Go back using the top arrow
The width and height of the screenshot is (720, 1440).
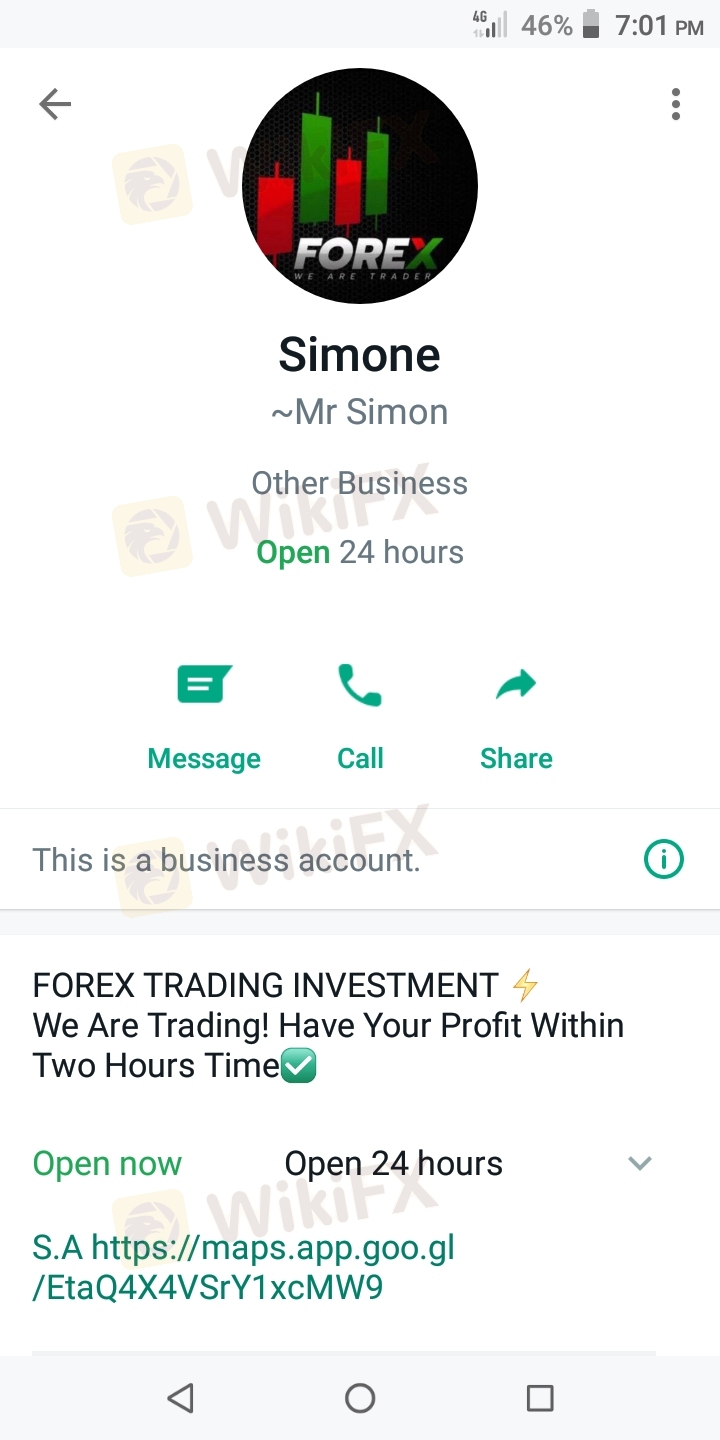coord(55,104)
